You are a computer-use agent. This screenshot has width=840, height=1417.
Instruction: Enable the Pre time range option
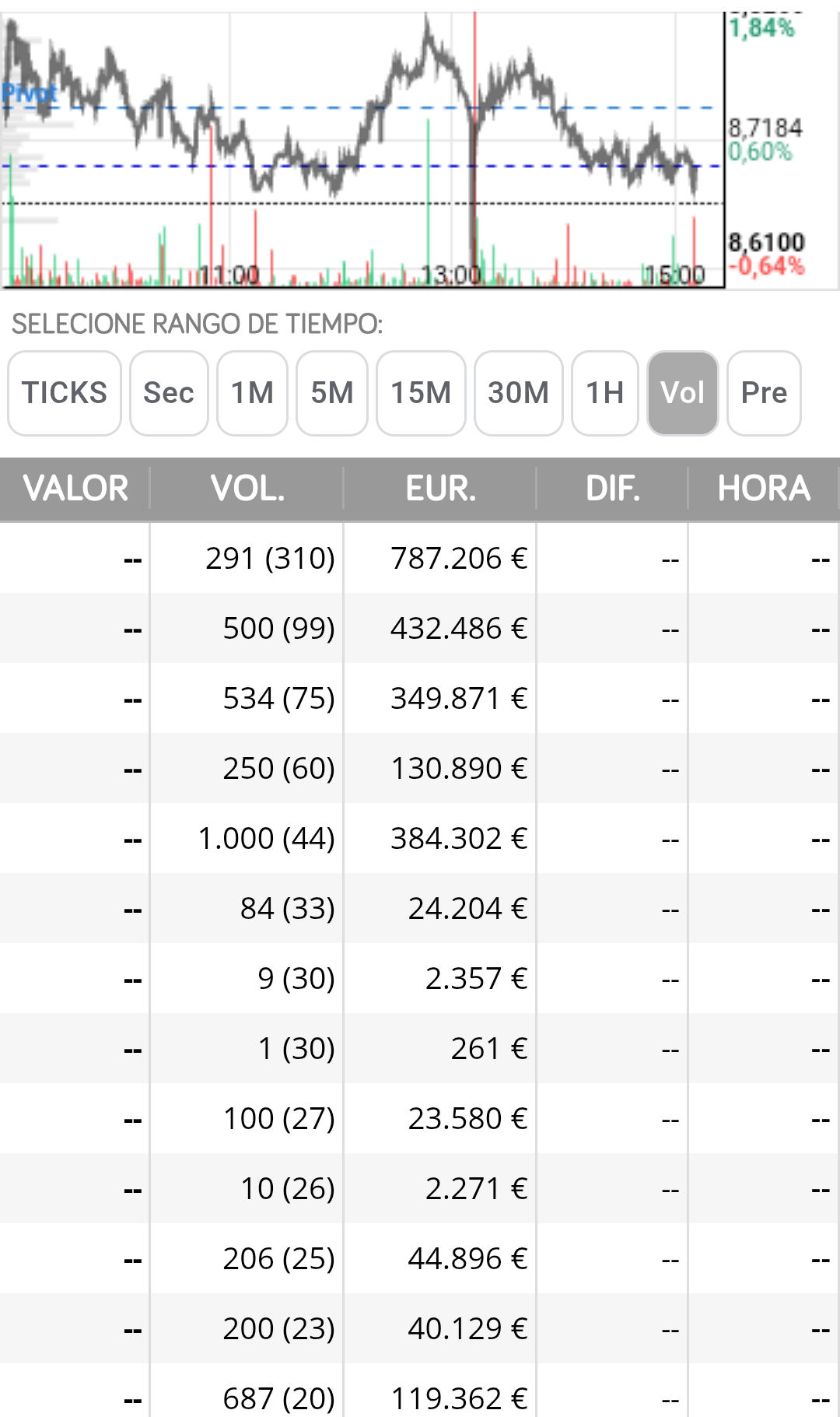pyautogui.click(x=765, y=393)
